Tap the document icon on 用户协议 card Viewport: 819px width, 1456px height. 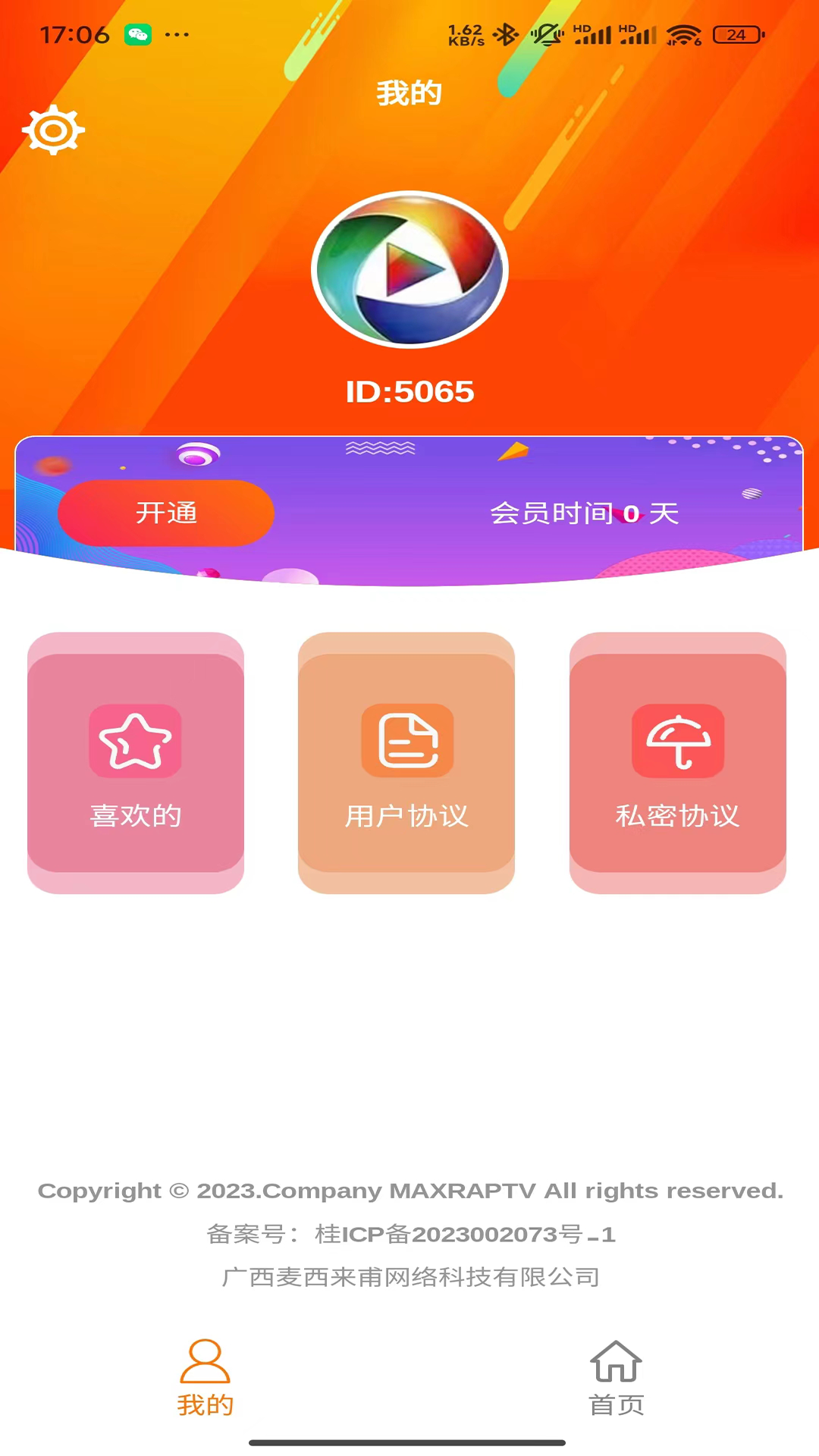tap(406, 742)
